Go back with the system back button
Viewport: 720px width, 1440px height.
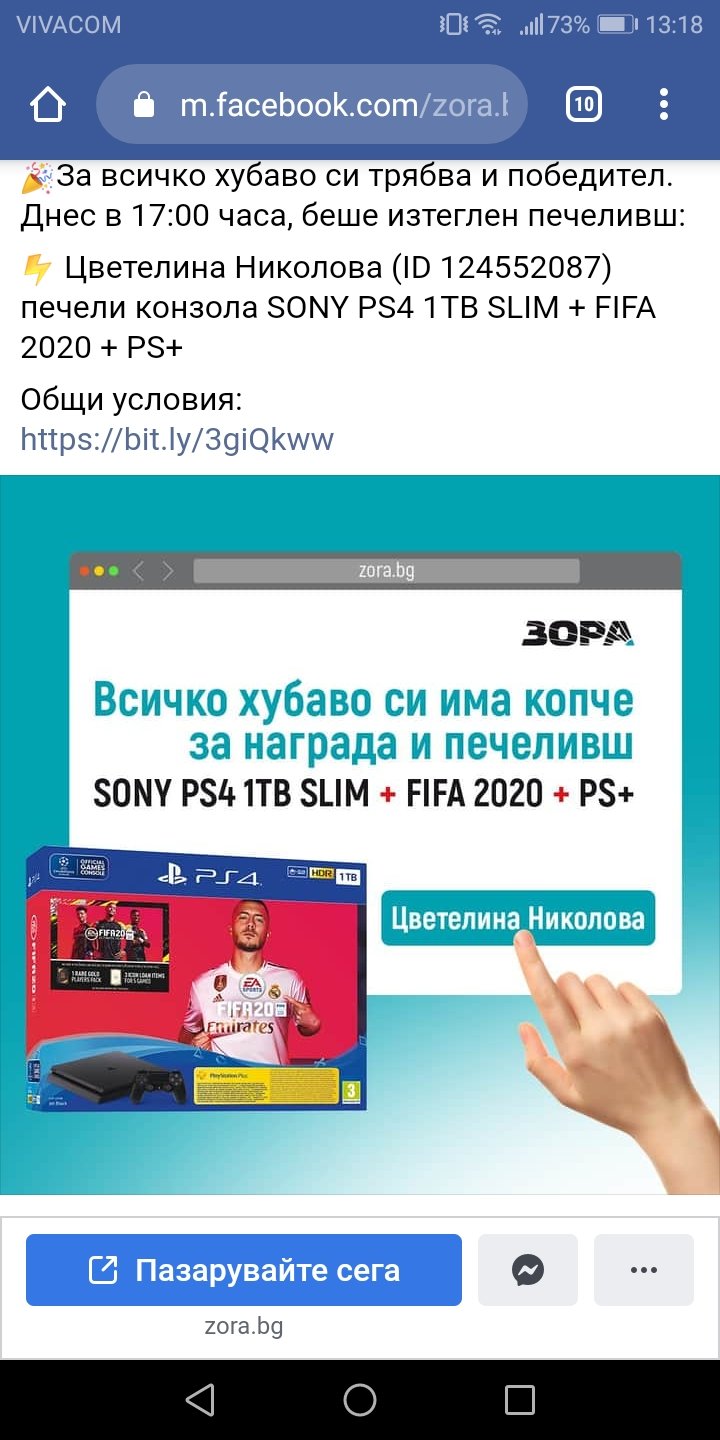[x=200, y=1400]
